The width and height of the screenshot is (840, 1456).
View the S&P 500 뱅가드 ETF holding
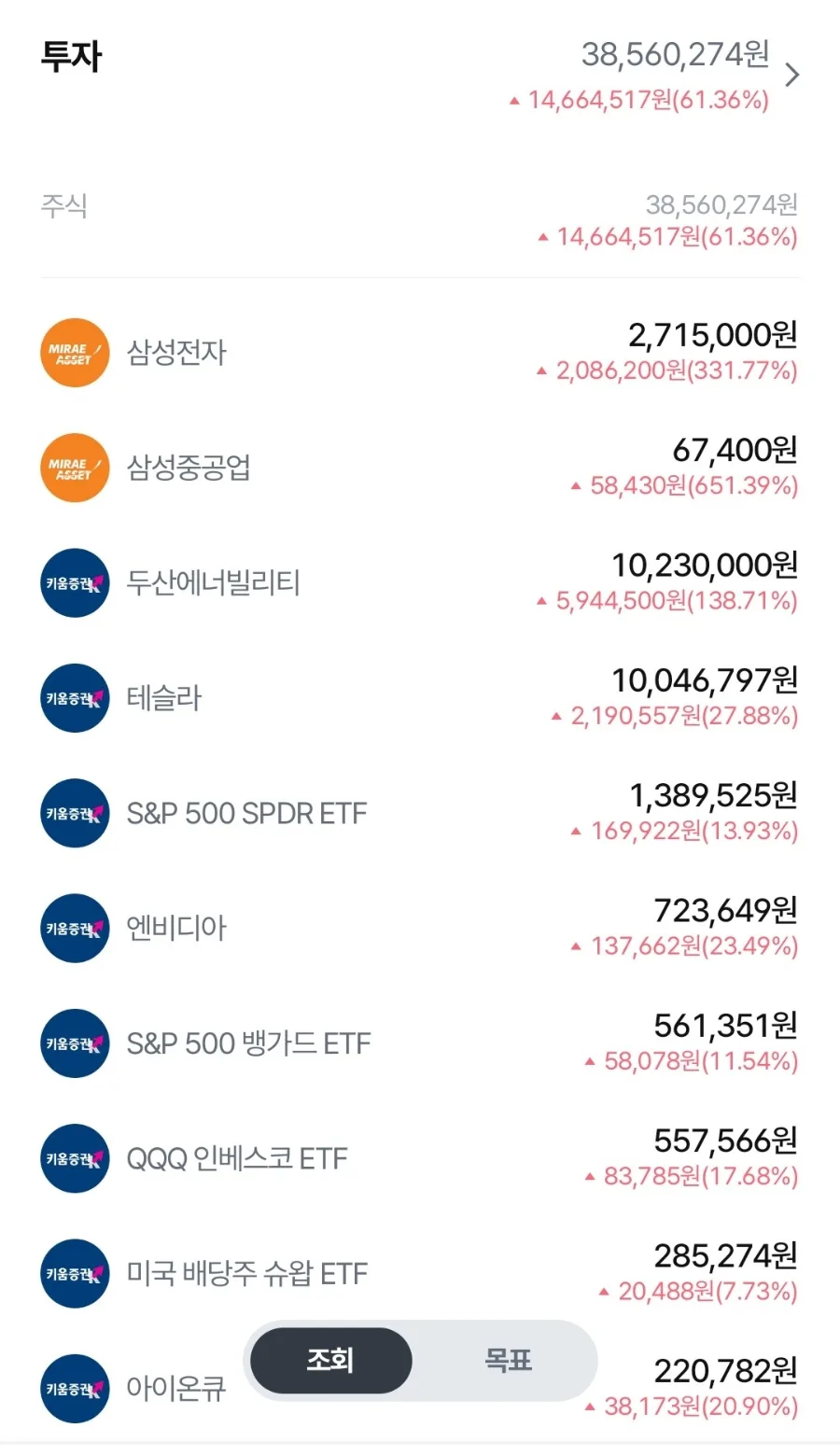coord(420,1043)
